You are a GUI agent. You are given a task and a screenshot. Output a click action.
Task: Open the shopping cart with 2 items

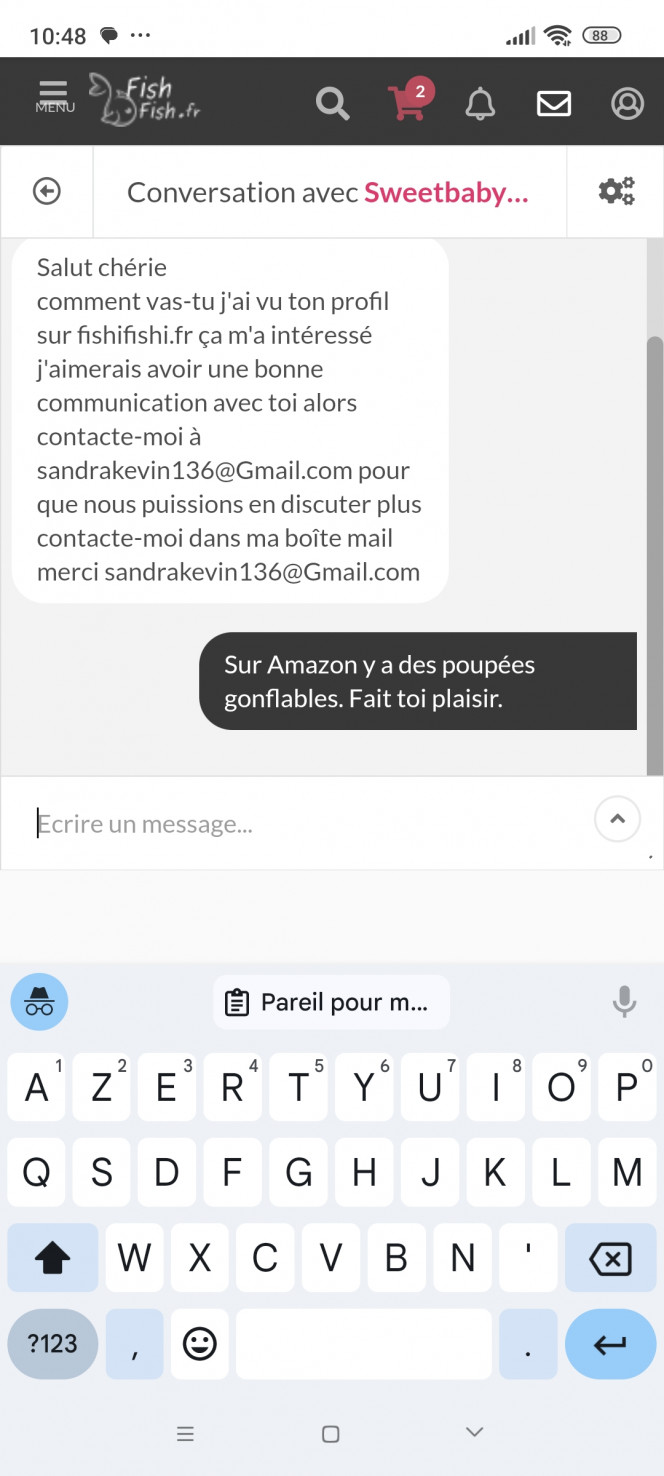tap(408, 100)
